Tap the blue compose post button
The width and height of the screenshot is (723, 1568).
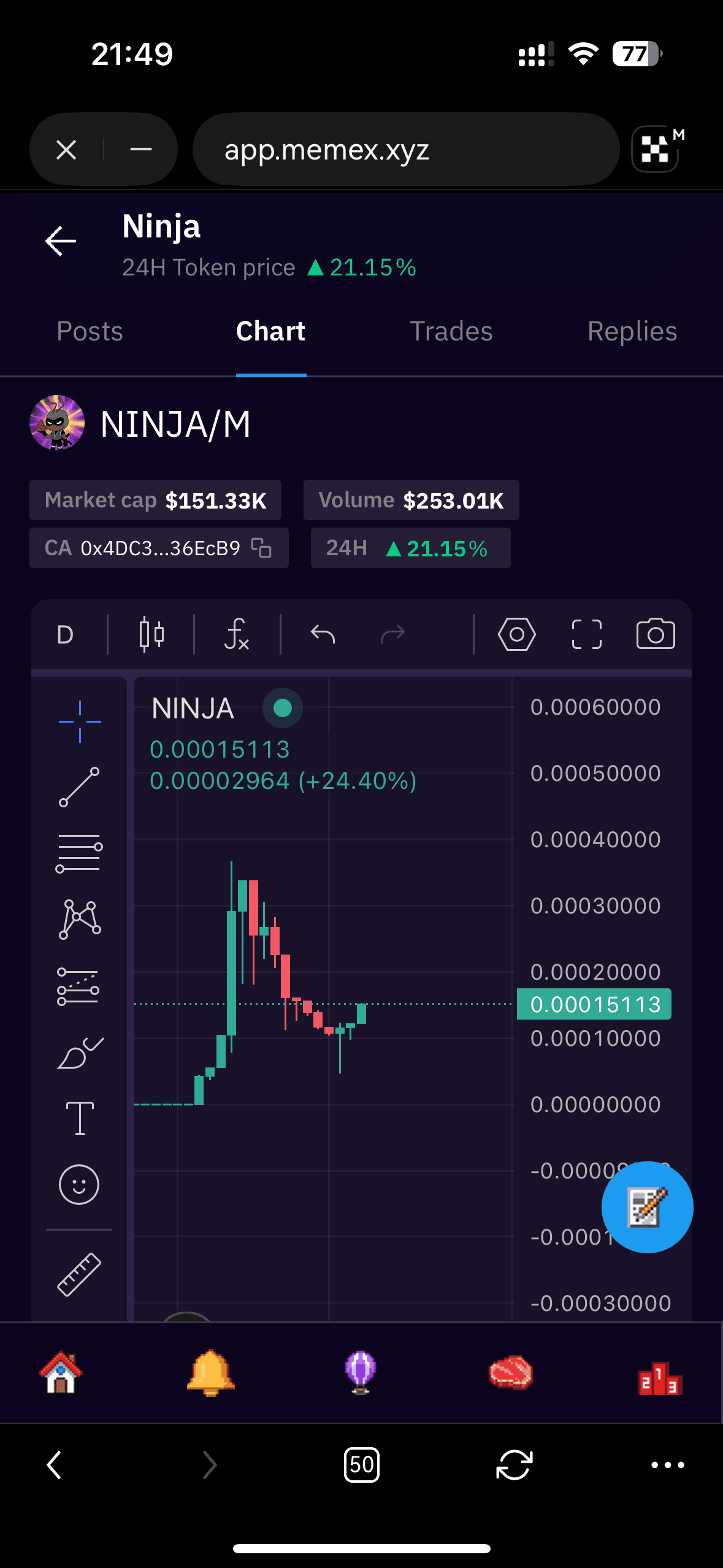click(x=647, y=1207)
